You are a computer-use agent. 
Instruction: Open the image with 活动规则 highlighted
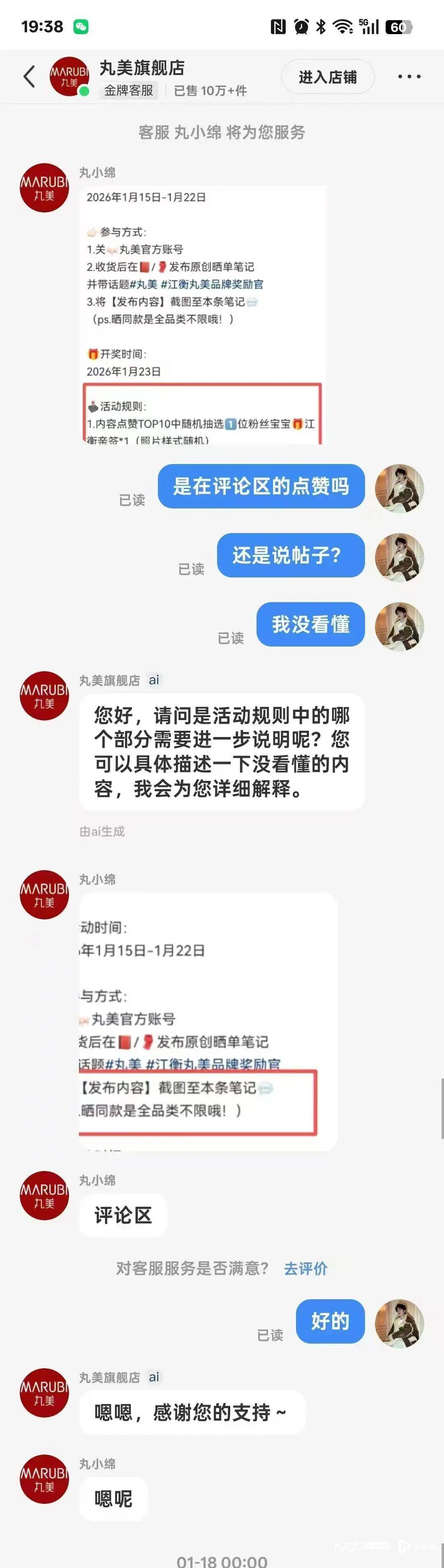[202, 315]
